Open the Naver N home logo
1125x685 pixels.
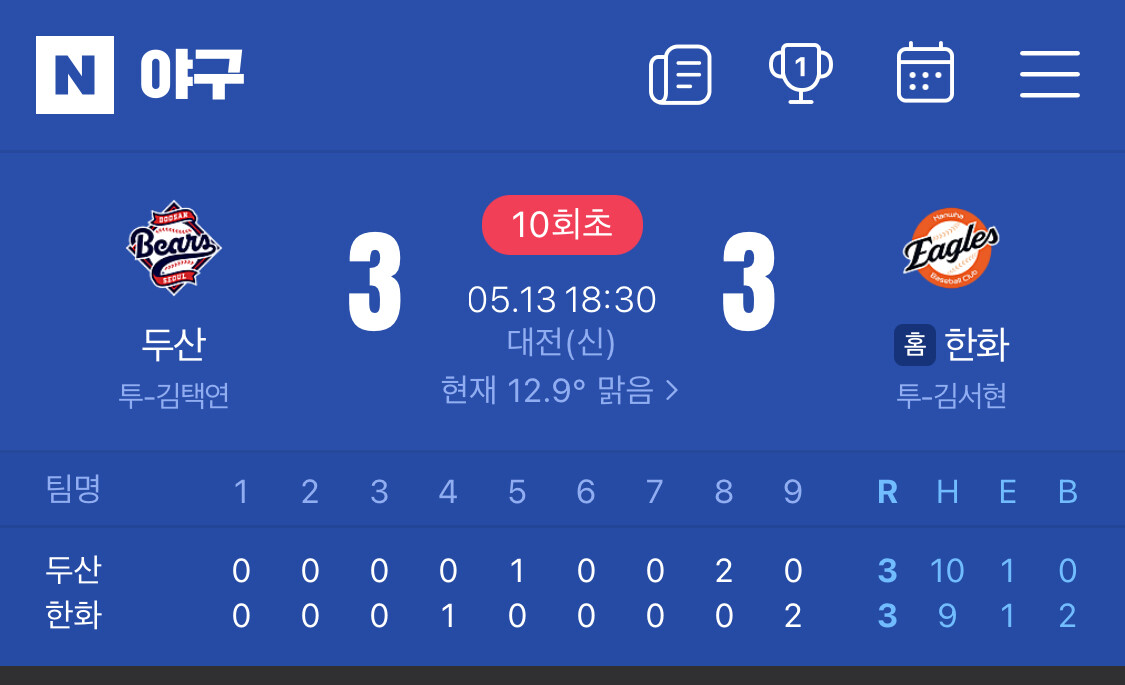(x=75, y=75)
